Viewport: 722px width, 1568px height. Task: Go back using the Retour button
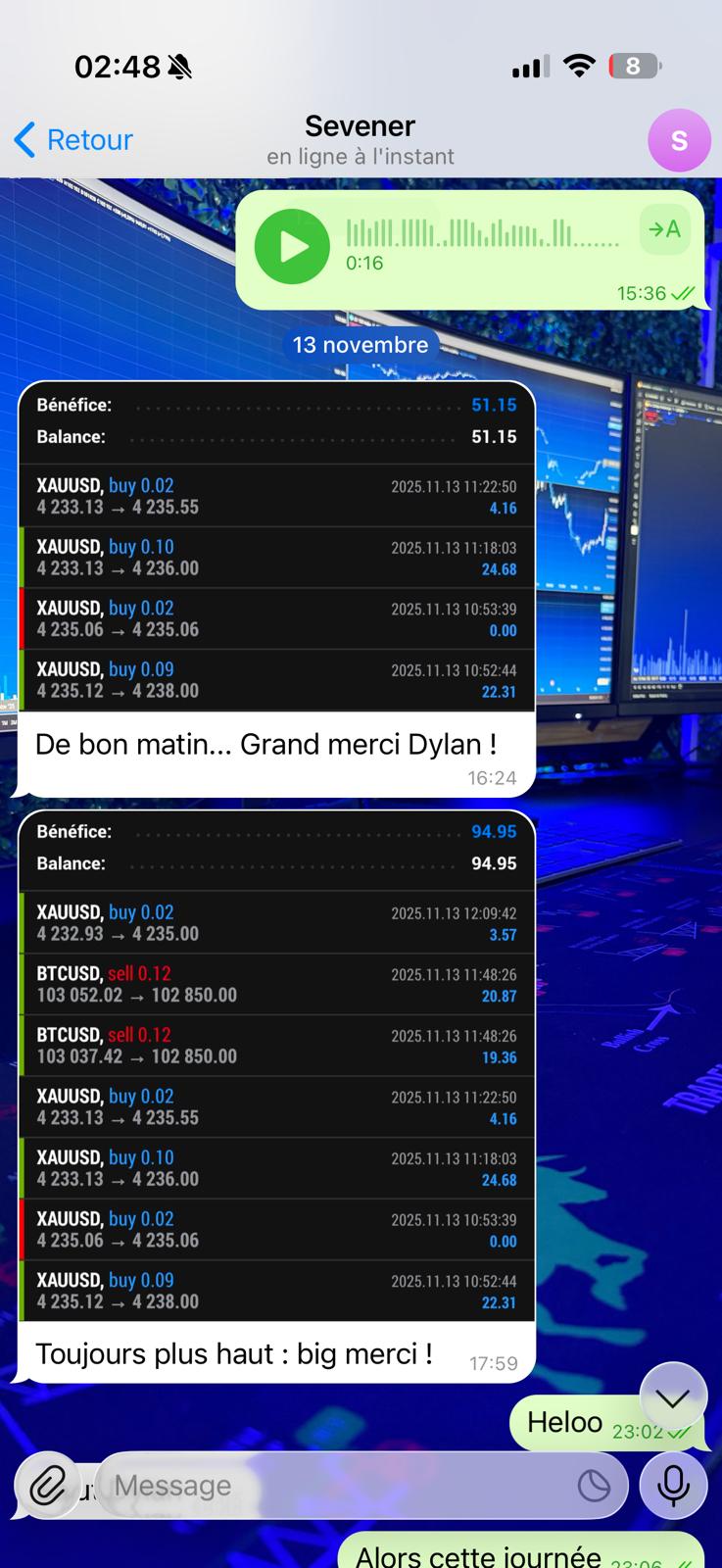74,140
